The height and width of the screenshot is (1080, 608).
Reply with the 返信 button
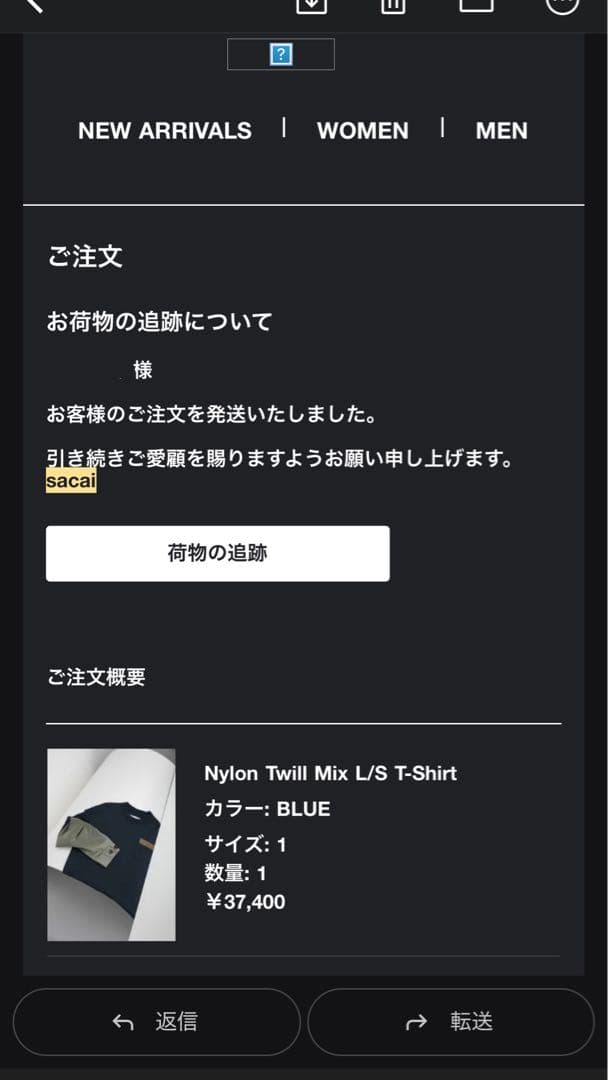(x=156, y=1021)
